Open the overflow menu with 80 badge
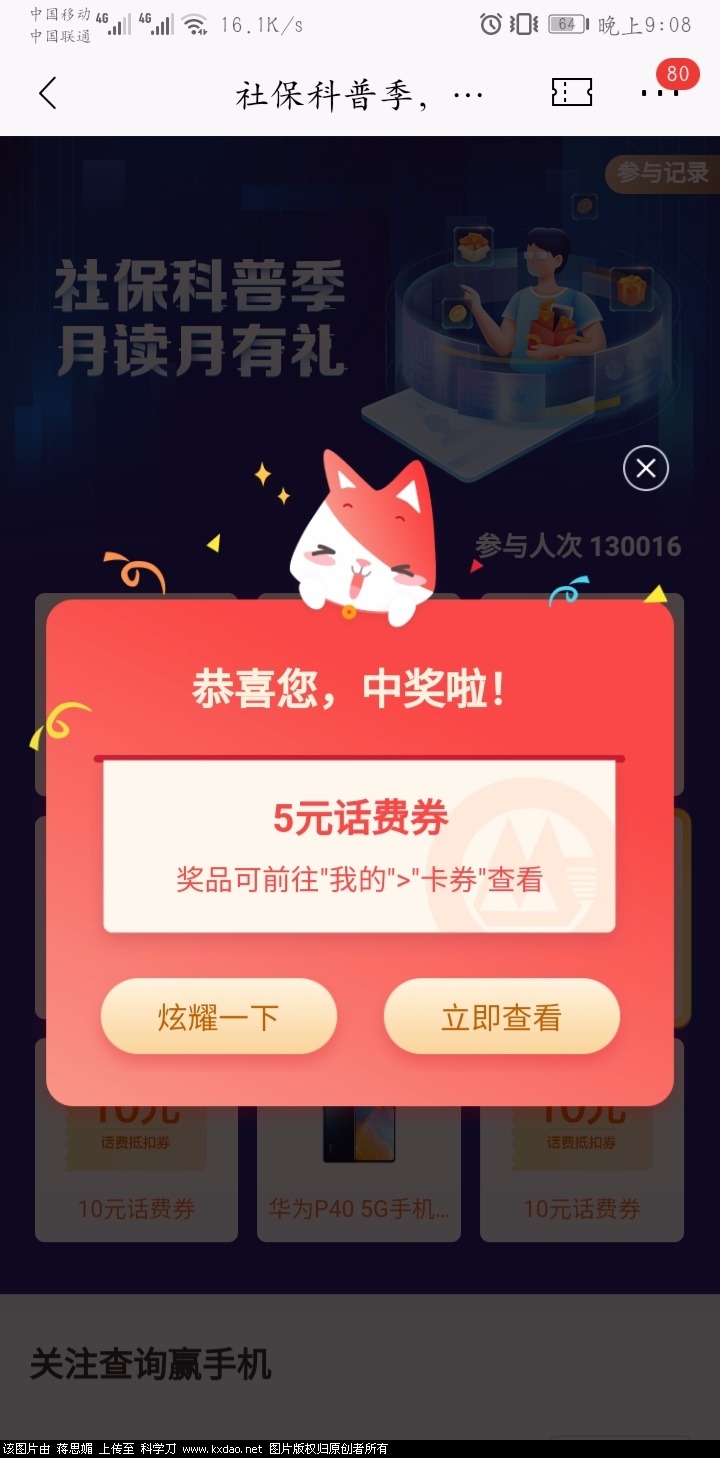Image resolution: width=720 pixels, height=1458 pixels. point(660,93)
